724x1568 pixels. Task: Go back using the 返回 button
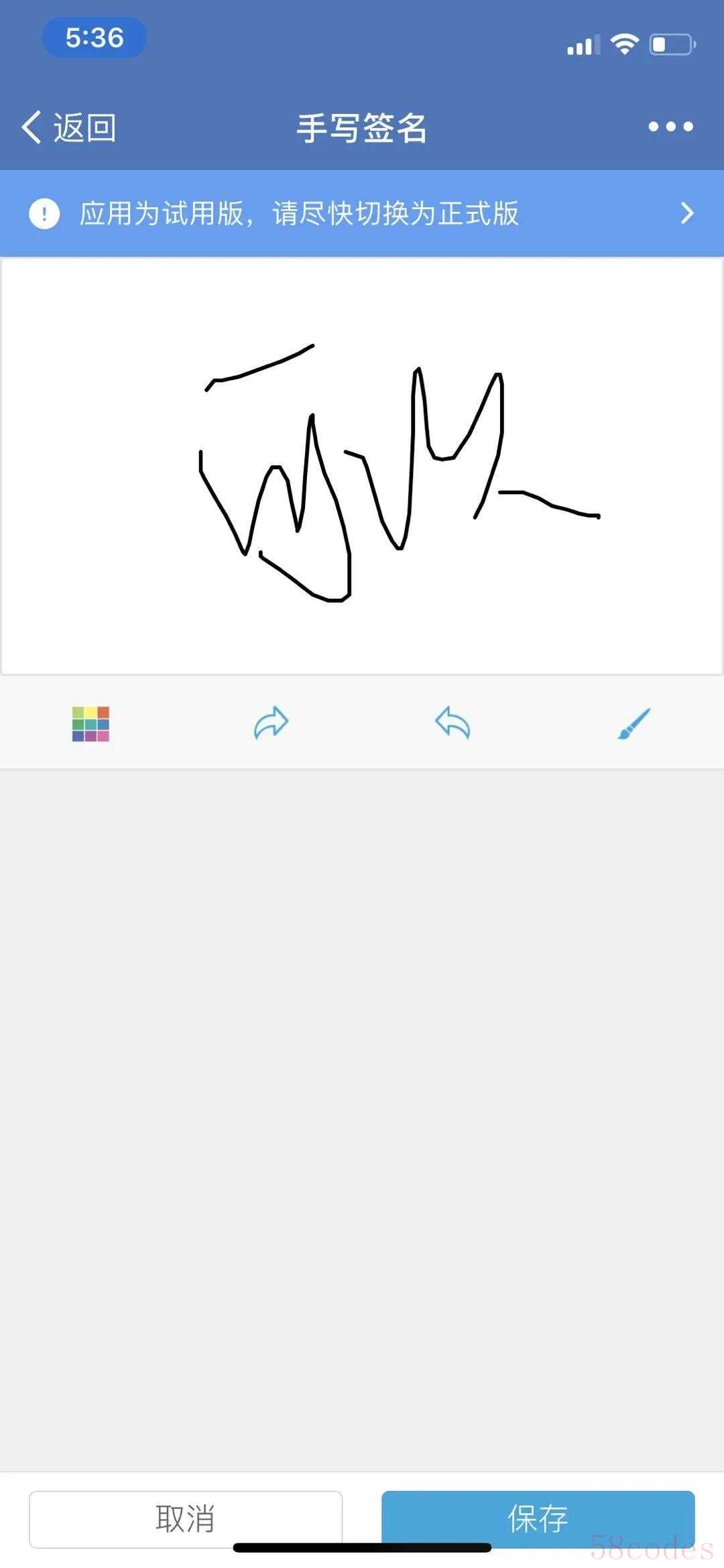[x=69, y=127]
